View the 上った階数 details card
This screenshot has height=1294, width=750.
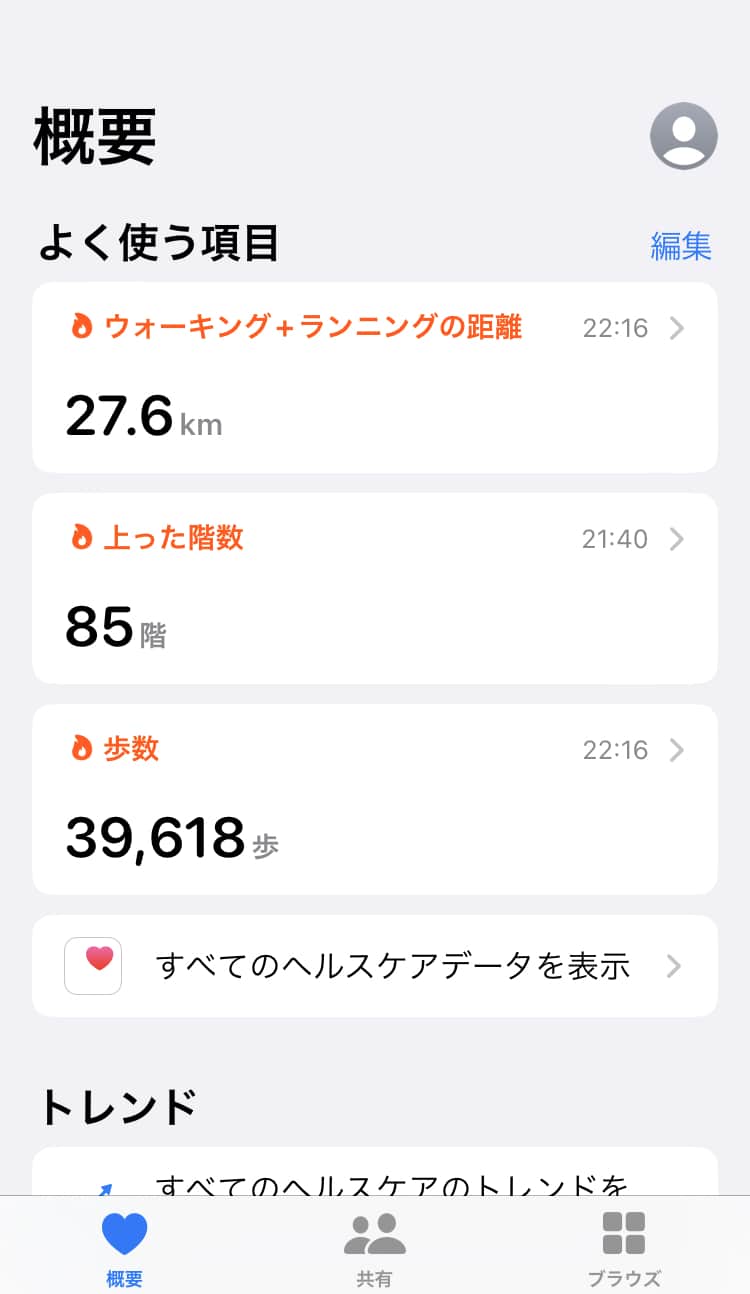point(375,588)
